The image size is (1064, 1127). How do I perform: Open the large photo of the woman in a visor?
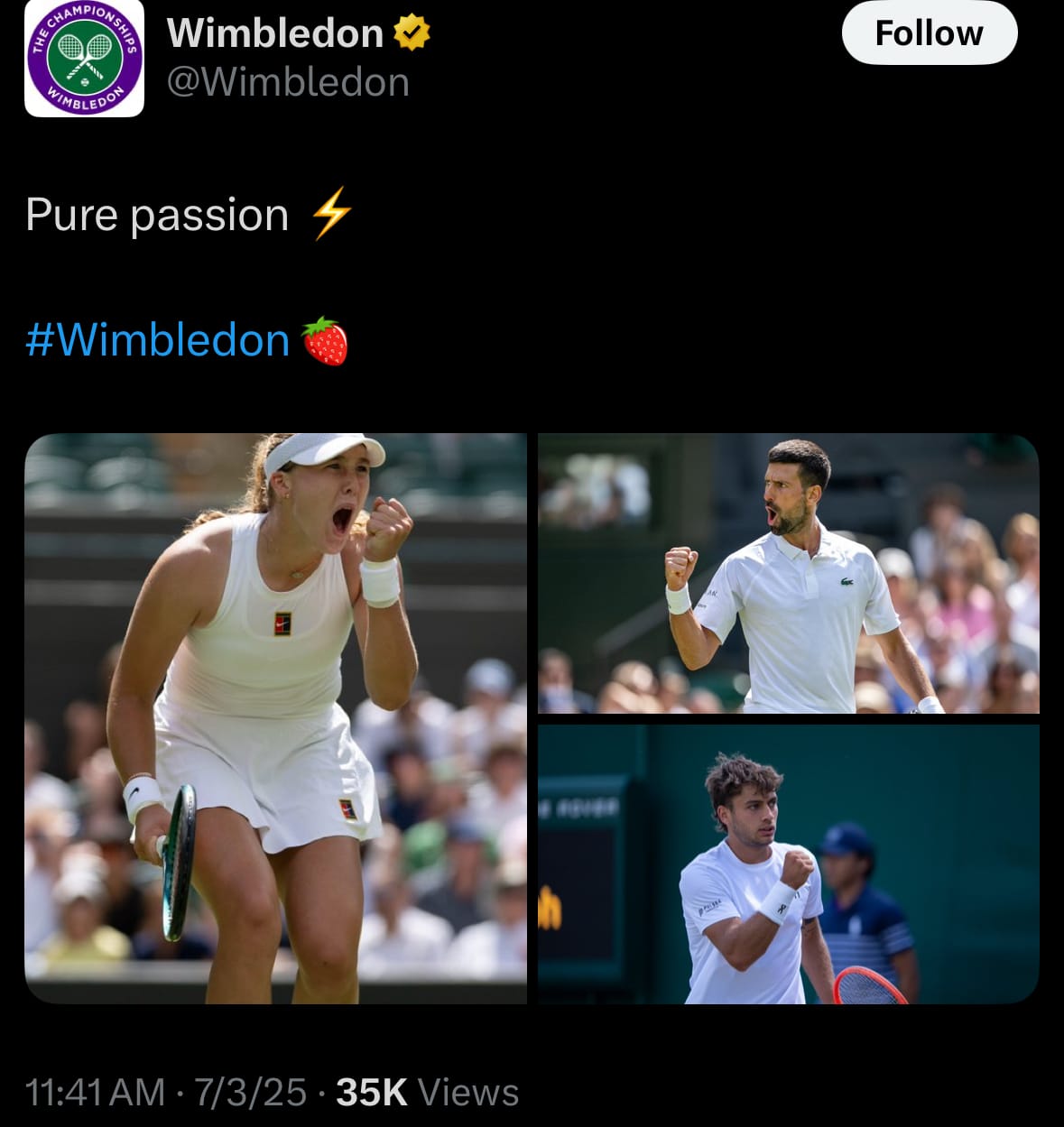coord(275,718)
